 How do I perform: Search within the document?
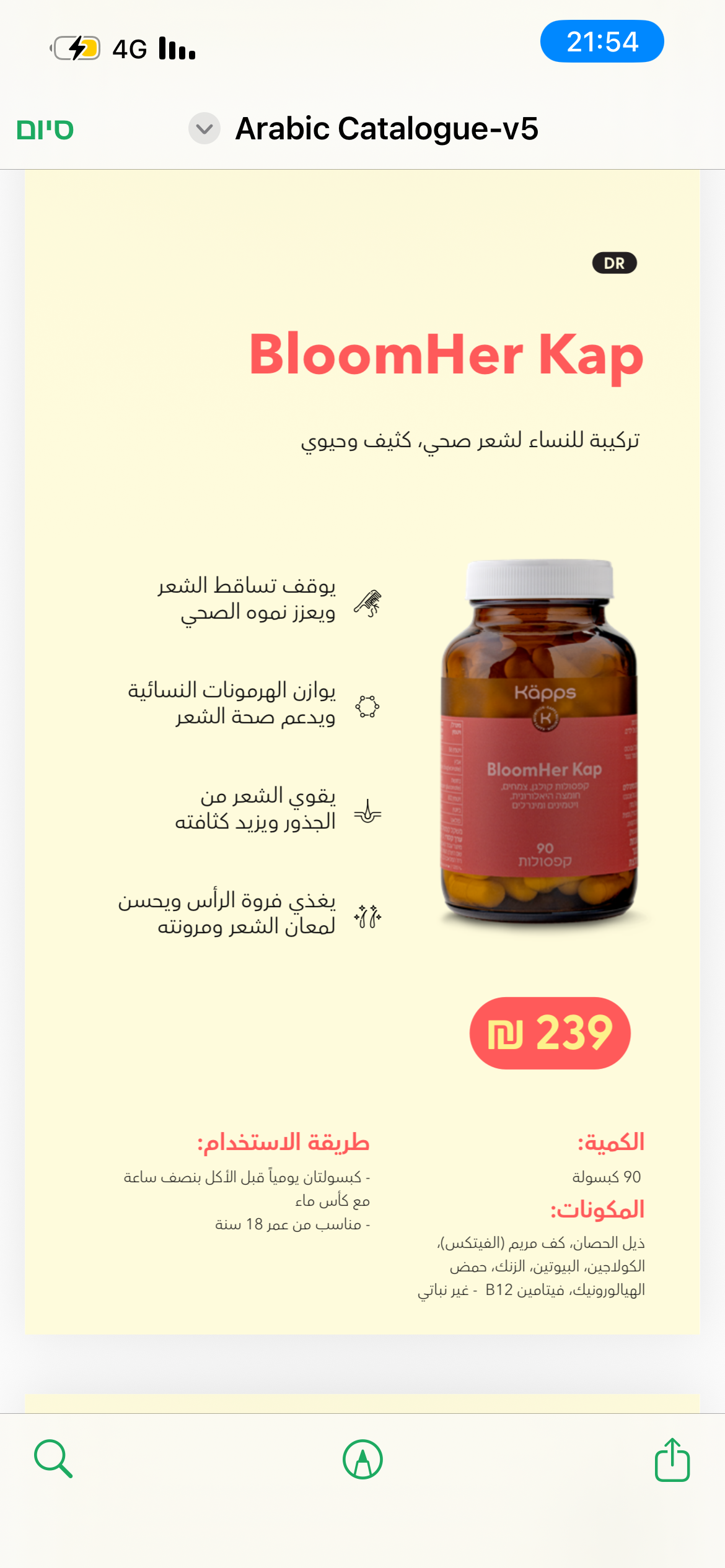click(53, 1459)
